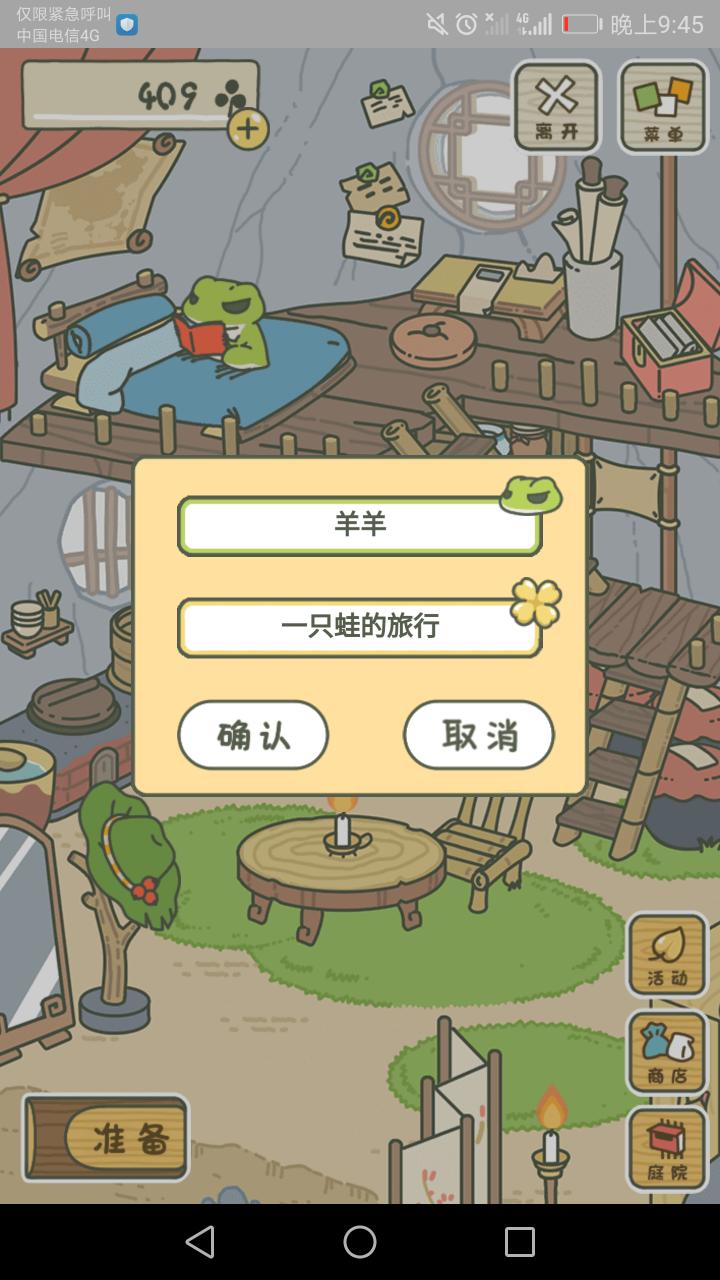Go to the 庭院 courtyard
The height and width of the screenshot is (1280, 720).
667,1149
